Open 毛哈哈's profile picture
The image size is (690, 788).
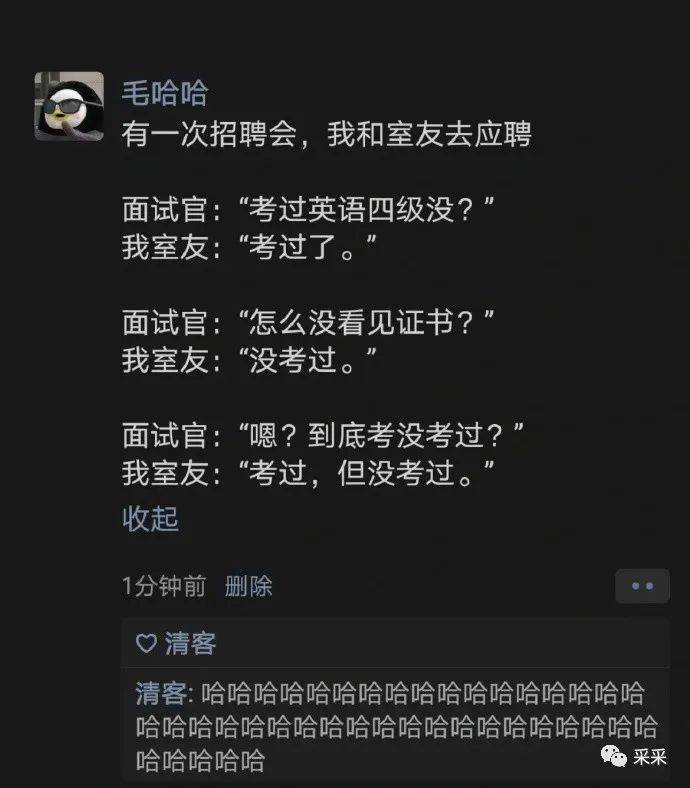69,105
